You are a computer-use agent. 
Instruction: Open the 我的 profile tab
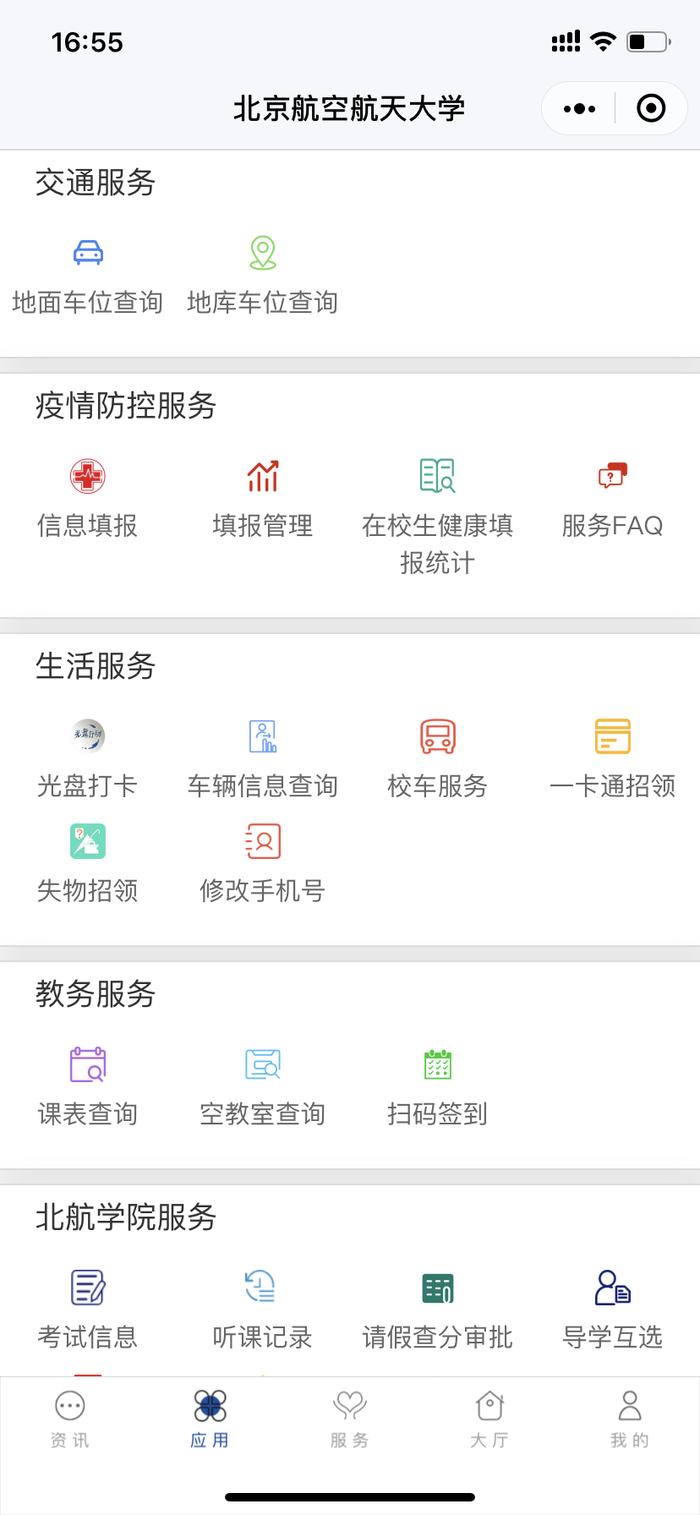[630, 1419]
